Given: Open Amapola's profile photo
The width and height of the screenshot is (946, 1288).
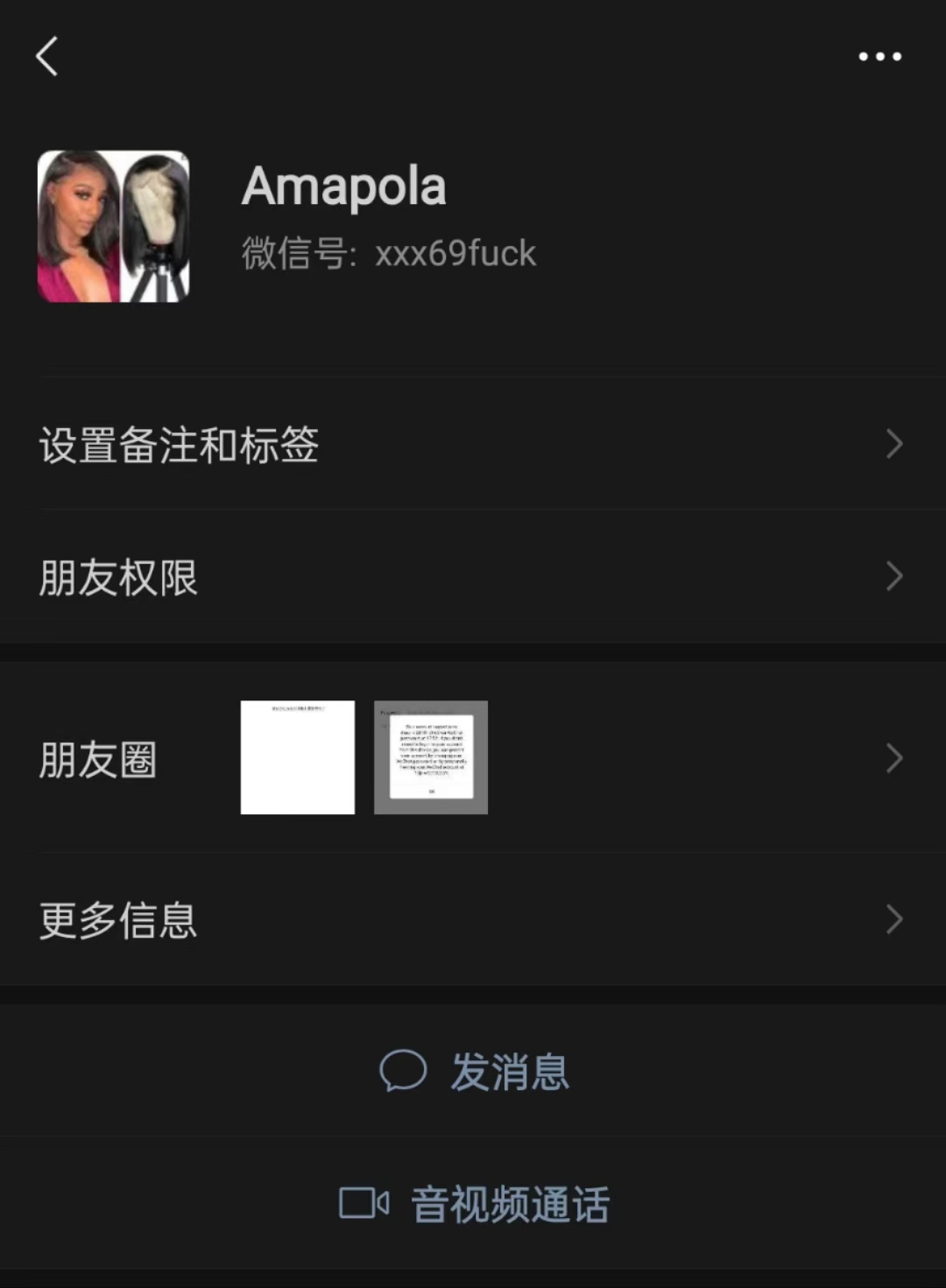Looking at the screenshot, I should coord(114,223).
